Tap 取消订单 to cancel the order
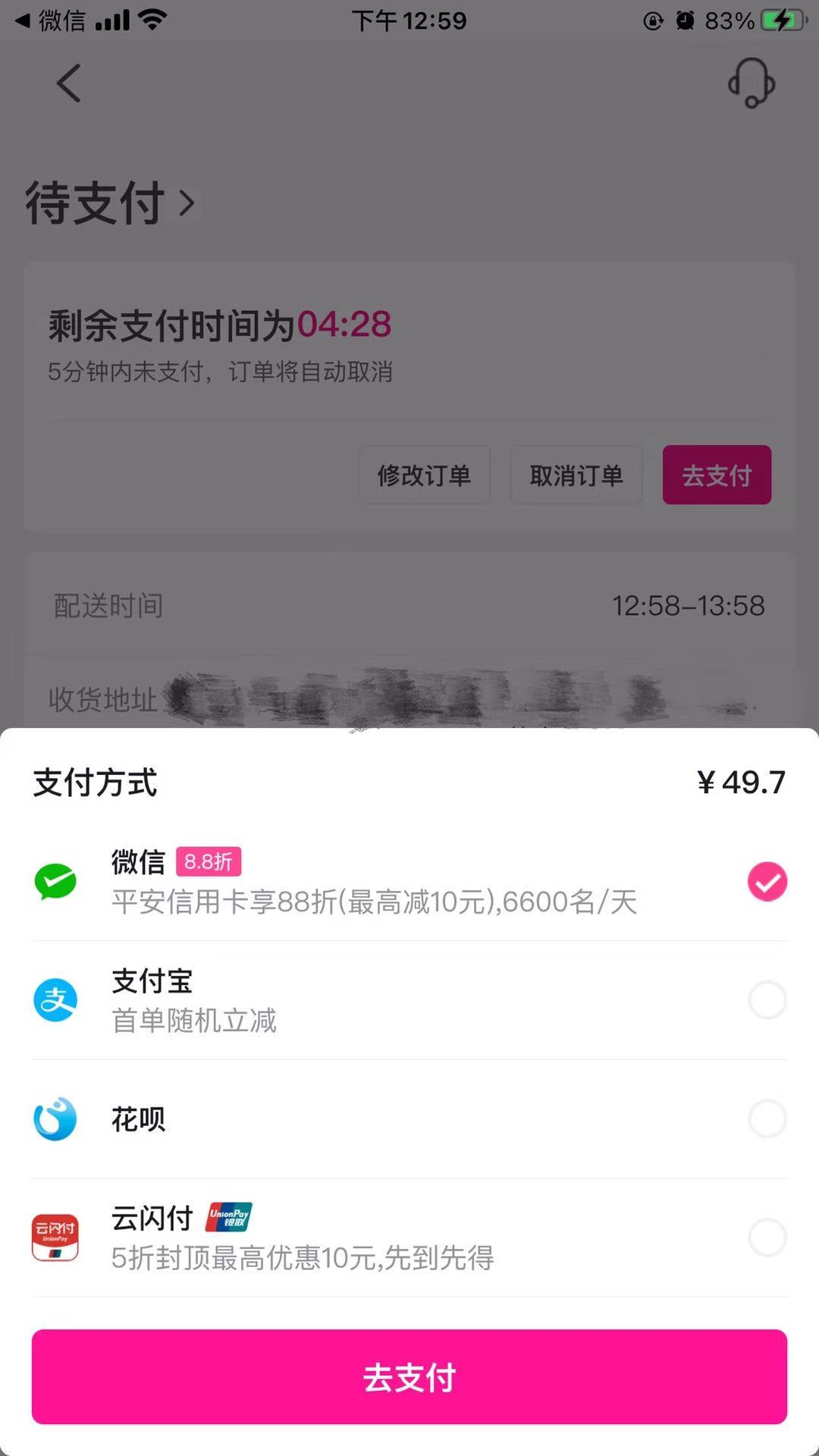The image size is (819, 1456). [576, 475]
